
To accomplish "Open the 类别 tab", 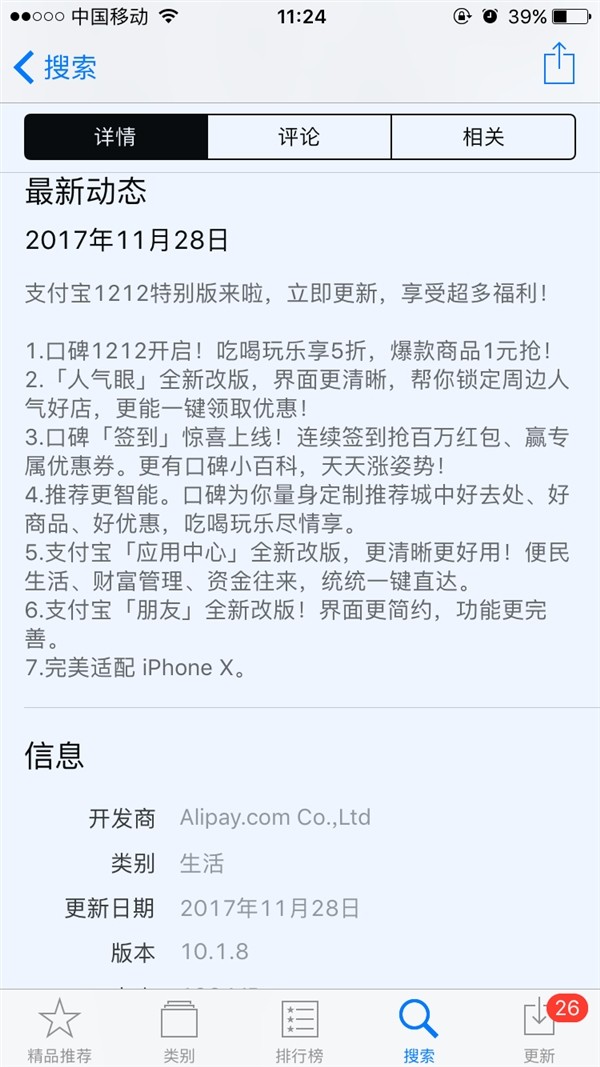I will tap(180, 1029).
